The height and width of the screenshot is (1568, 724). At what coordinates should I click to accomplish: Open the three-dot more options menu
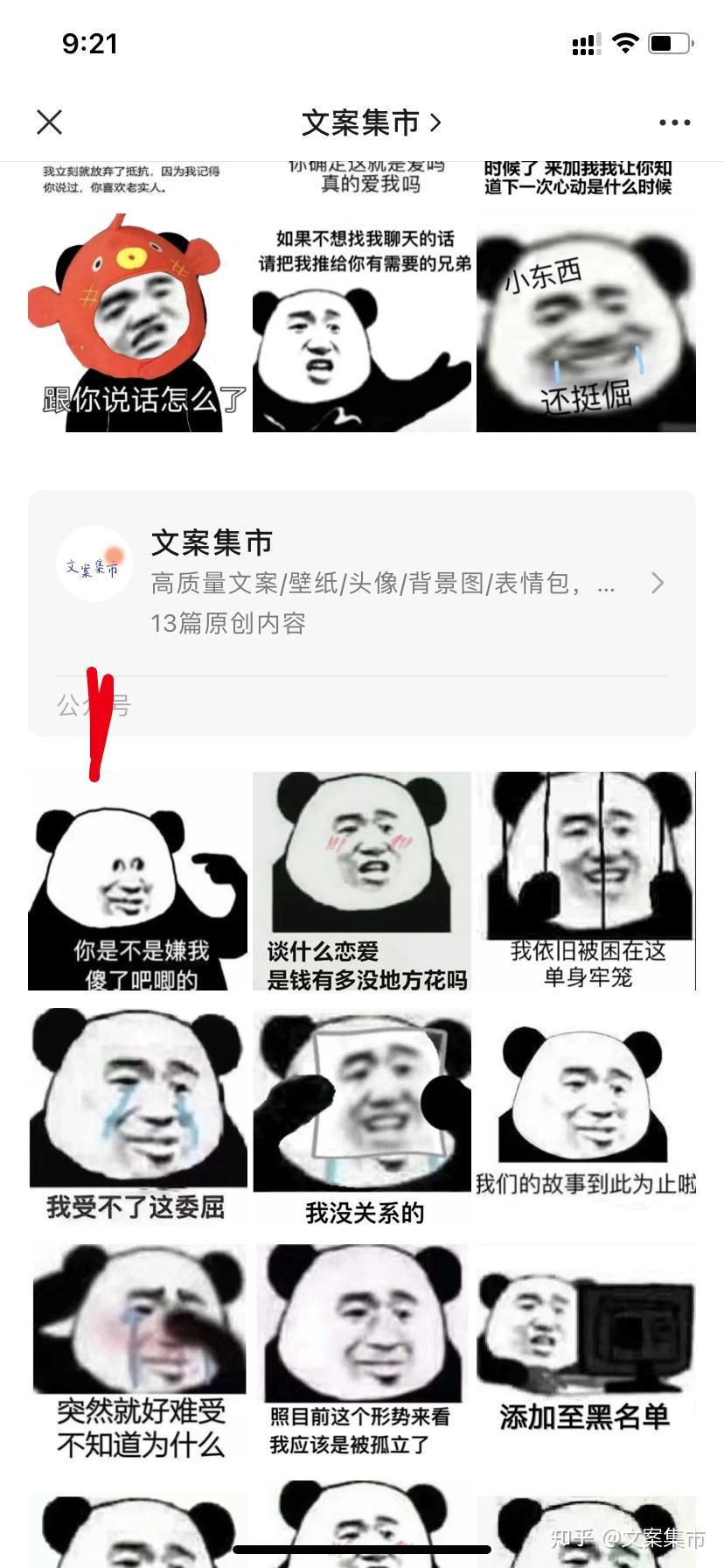pyautogui.click(x=674, y=123)
